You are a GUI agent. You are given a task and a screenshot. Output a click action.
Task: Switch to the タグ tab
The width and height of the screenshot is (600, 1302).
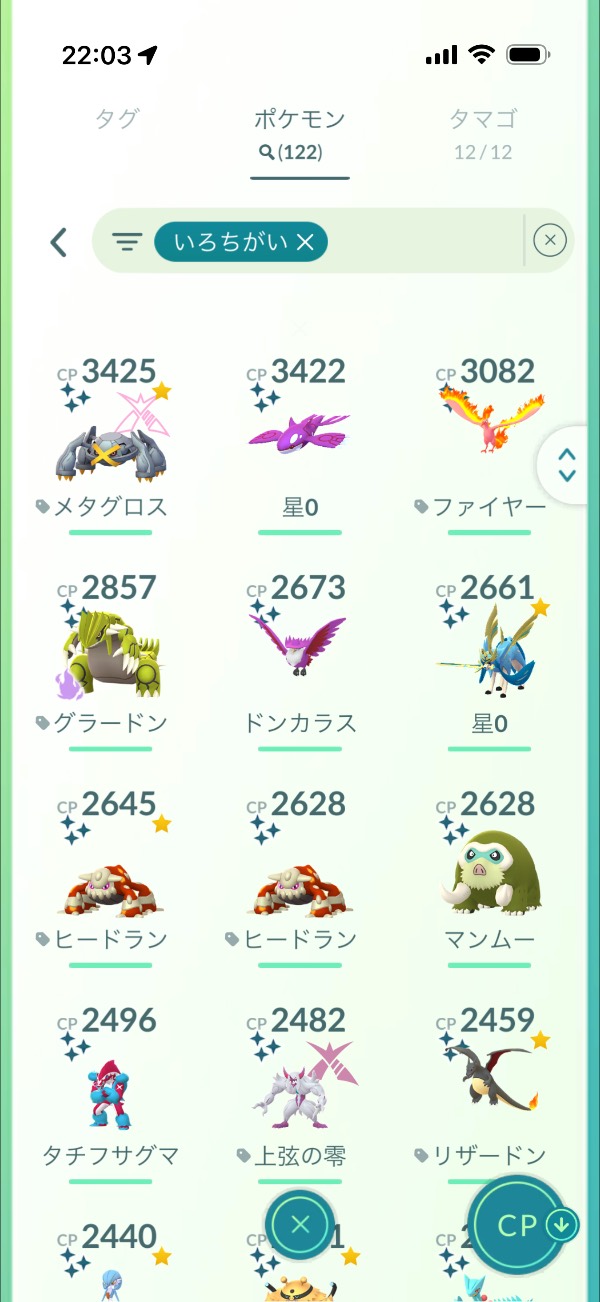pos(117,119)
